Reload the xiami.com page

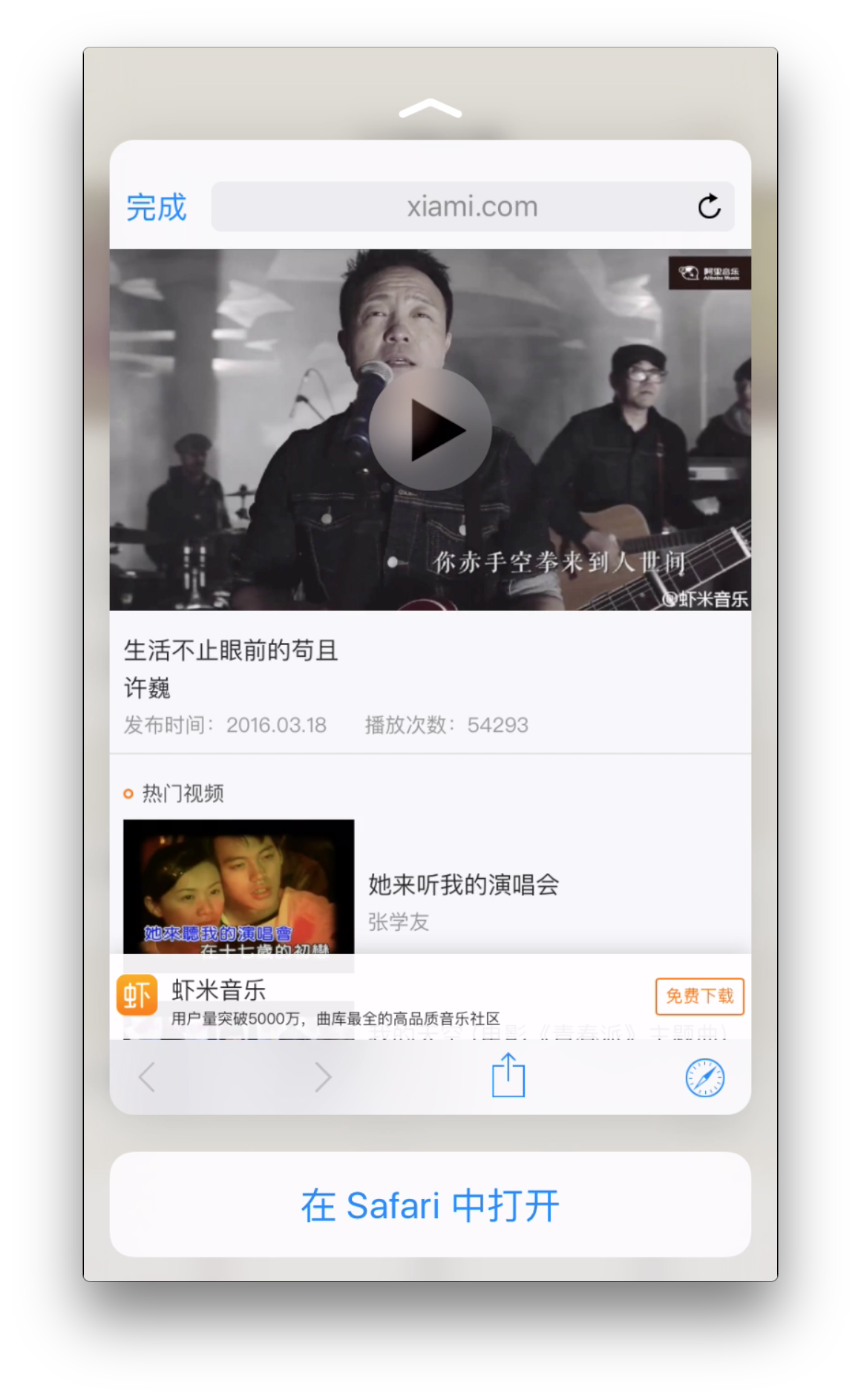709,206
